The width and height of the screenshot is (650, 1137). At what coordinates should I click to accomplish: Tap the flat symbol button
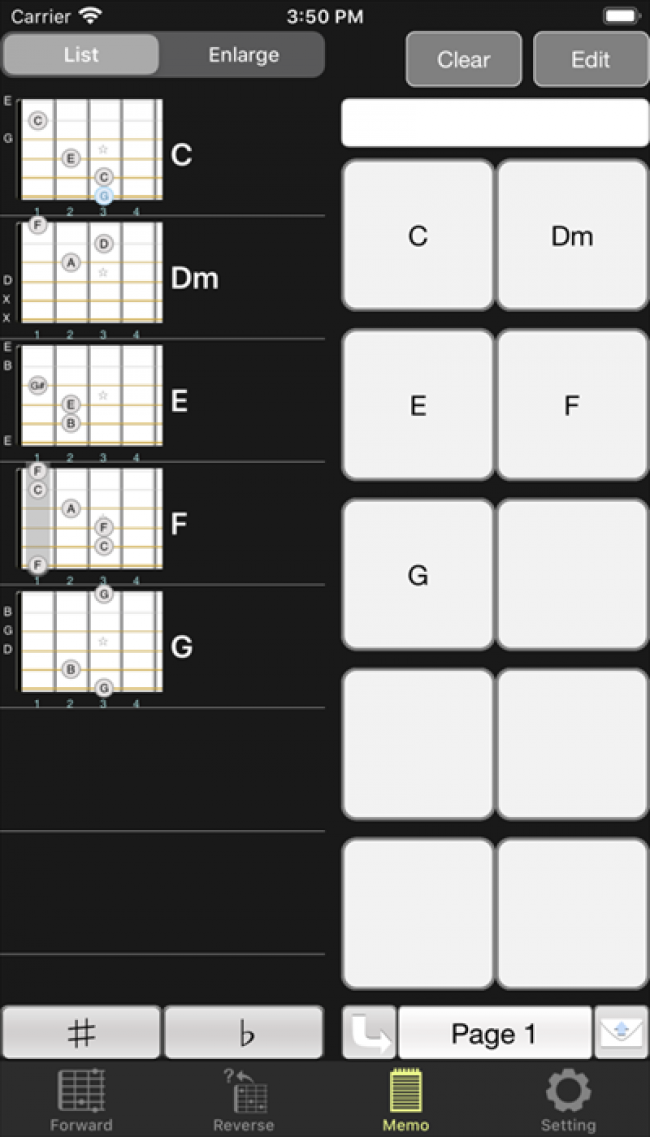point(244,1033)
